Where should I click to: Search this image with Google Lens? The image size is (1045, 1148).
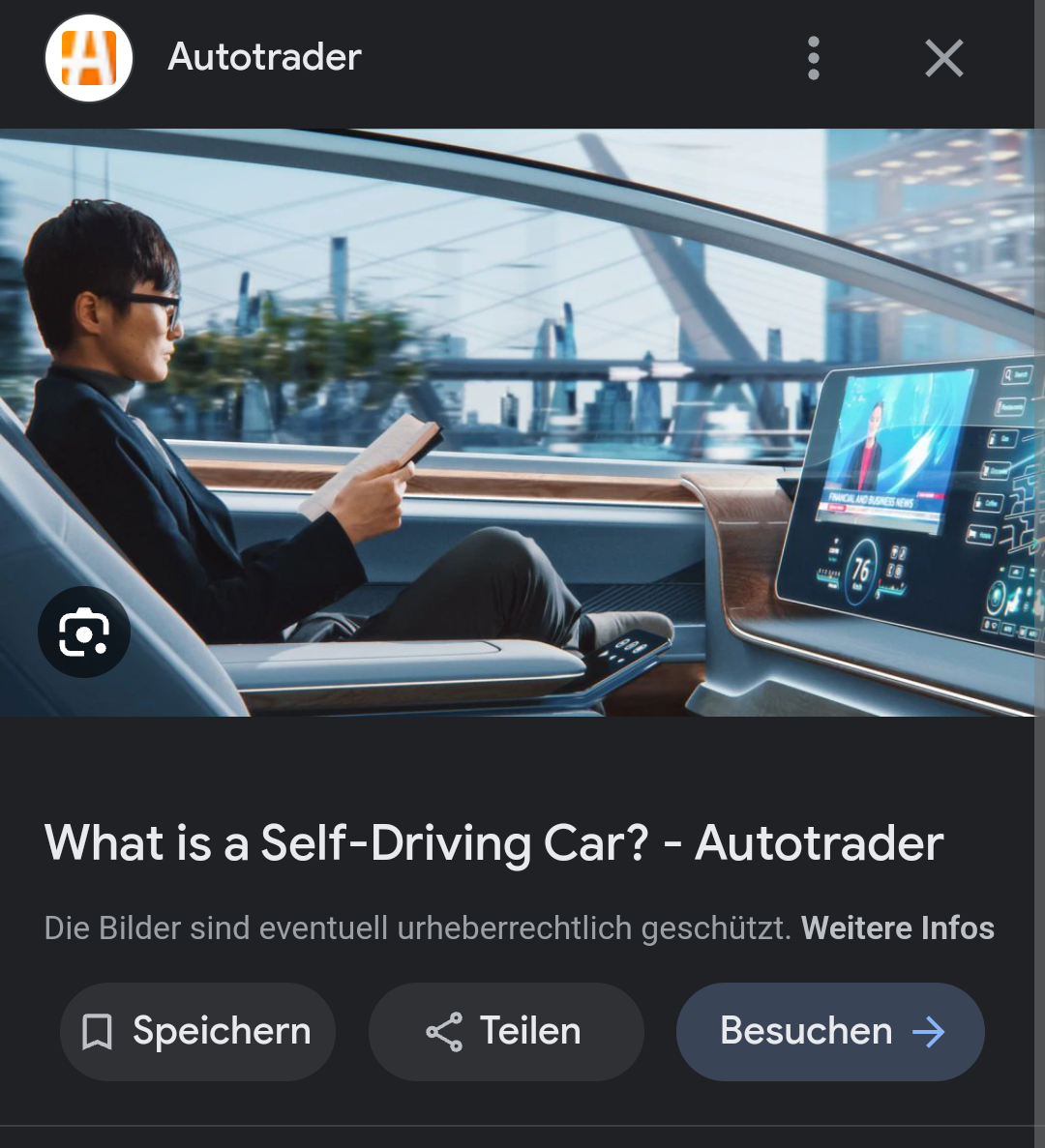[x=84, y=632]
